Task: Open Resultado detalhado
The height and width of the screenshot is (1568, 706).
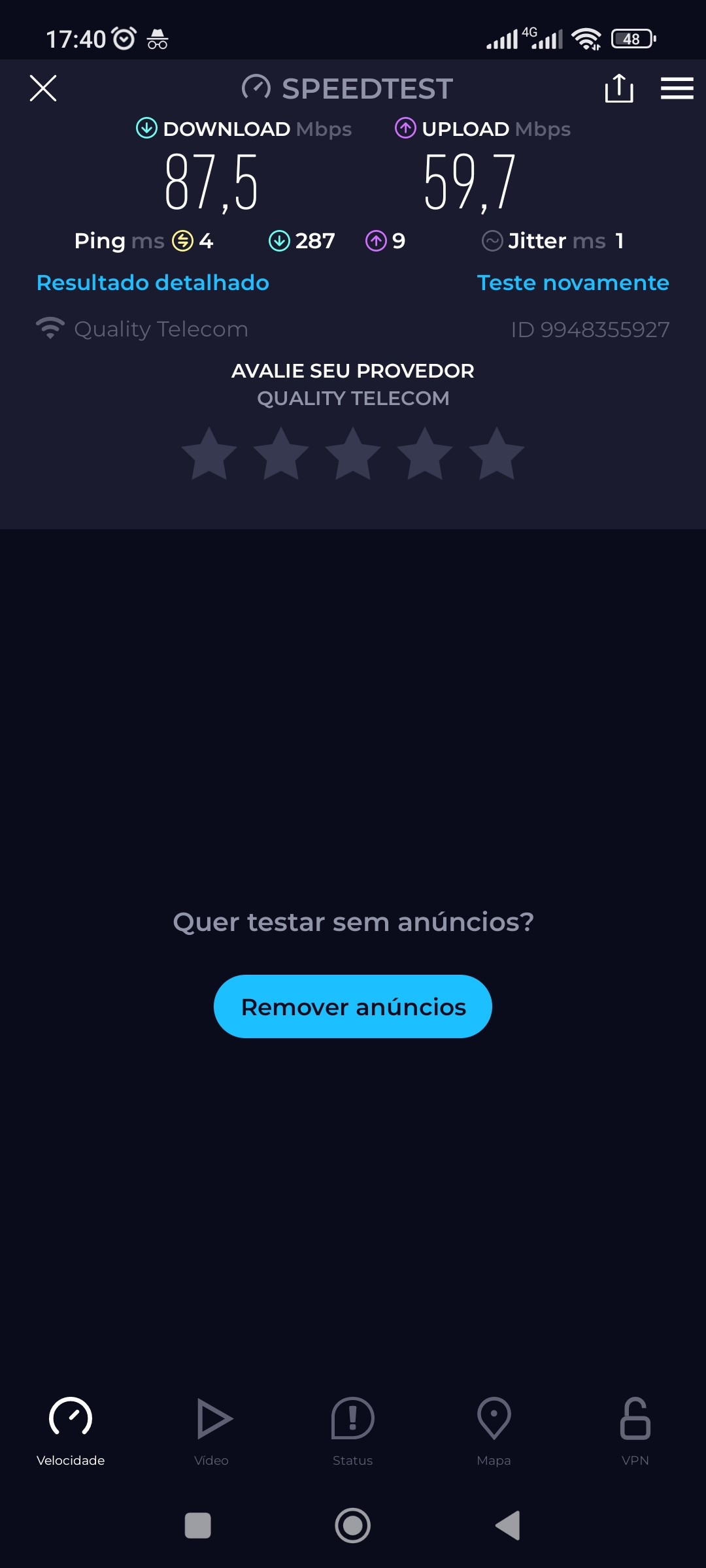Action: [153, 283]
